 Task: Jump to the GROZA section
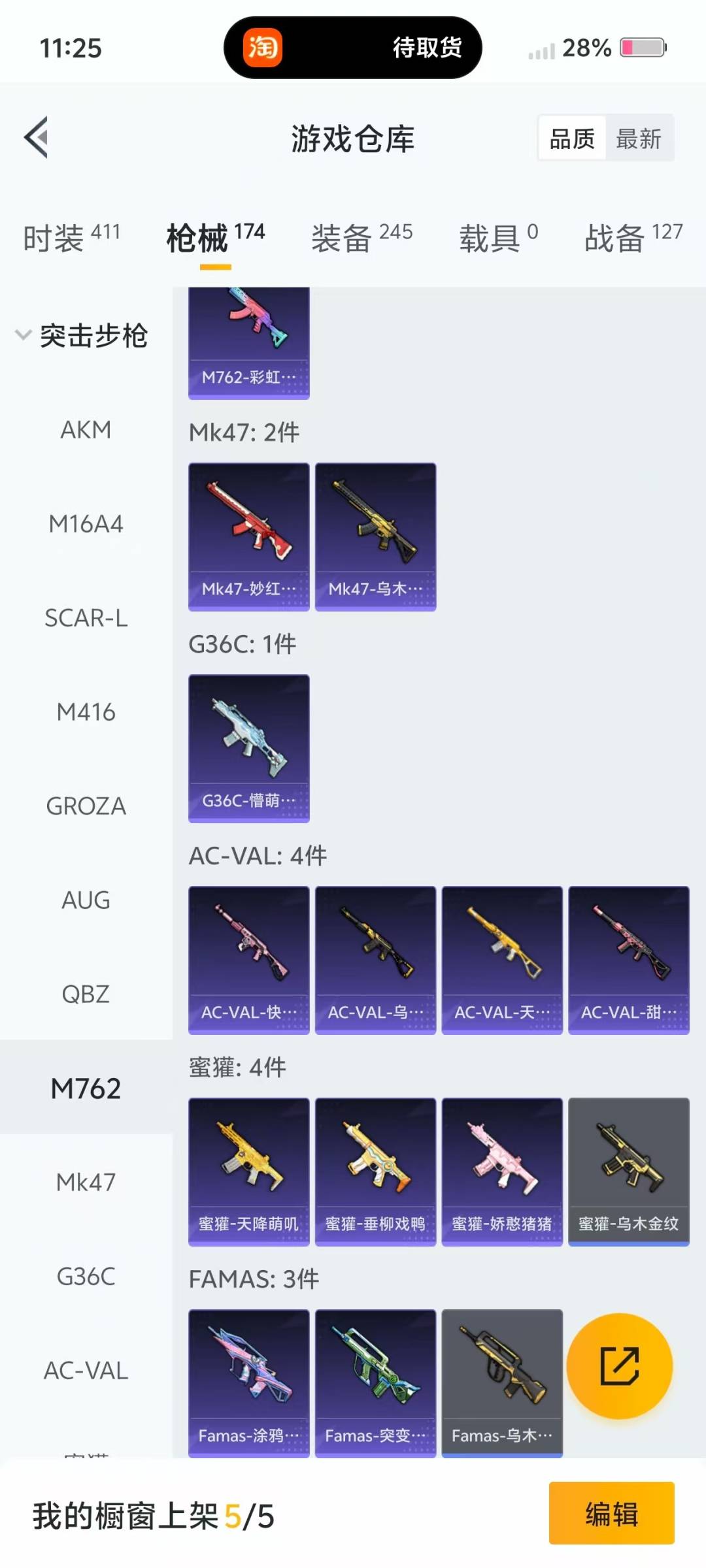click(x=86, y=806)
